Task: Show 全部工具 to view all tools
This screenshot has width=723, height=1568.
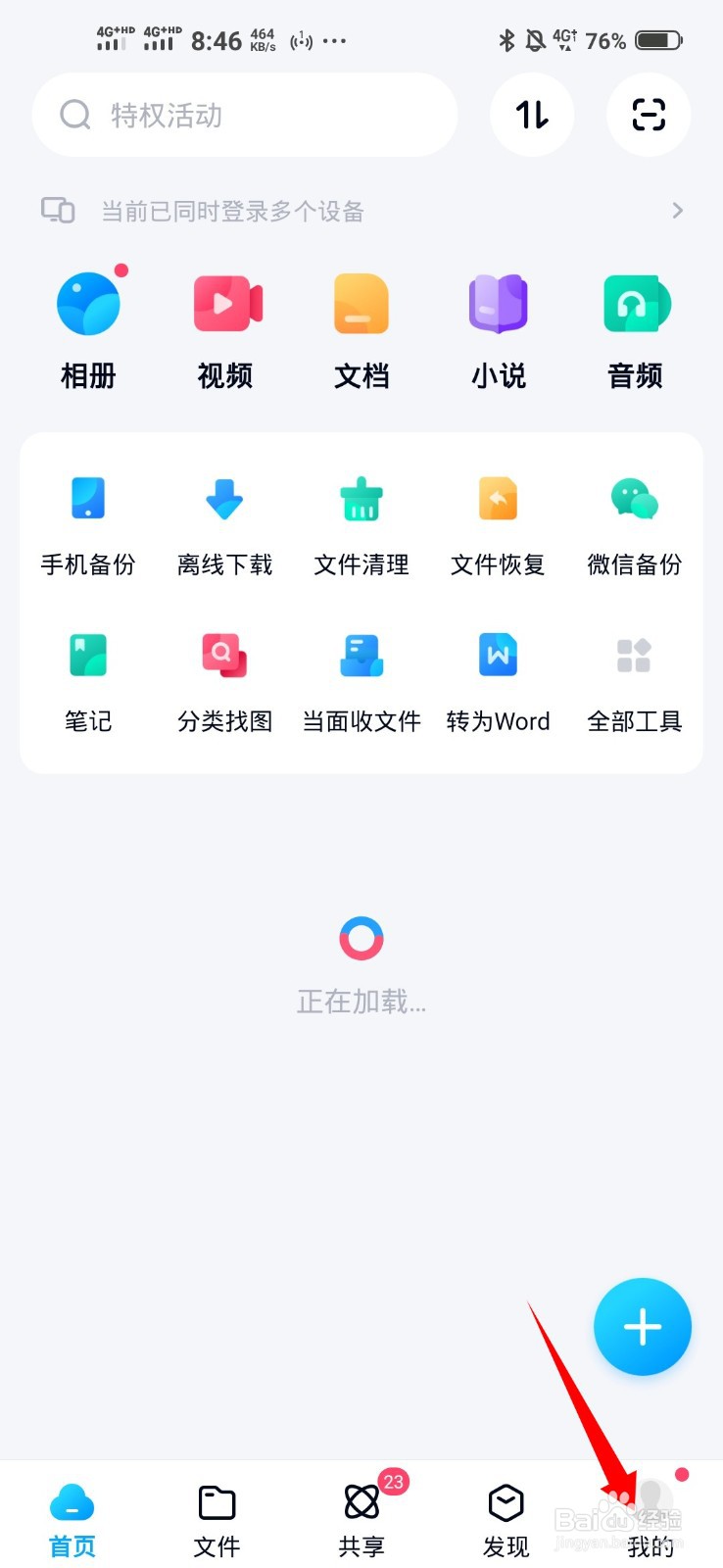Action: (x=634, y=678)
